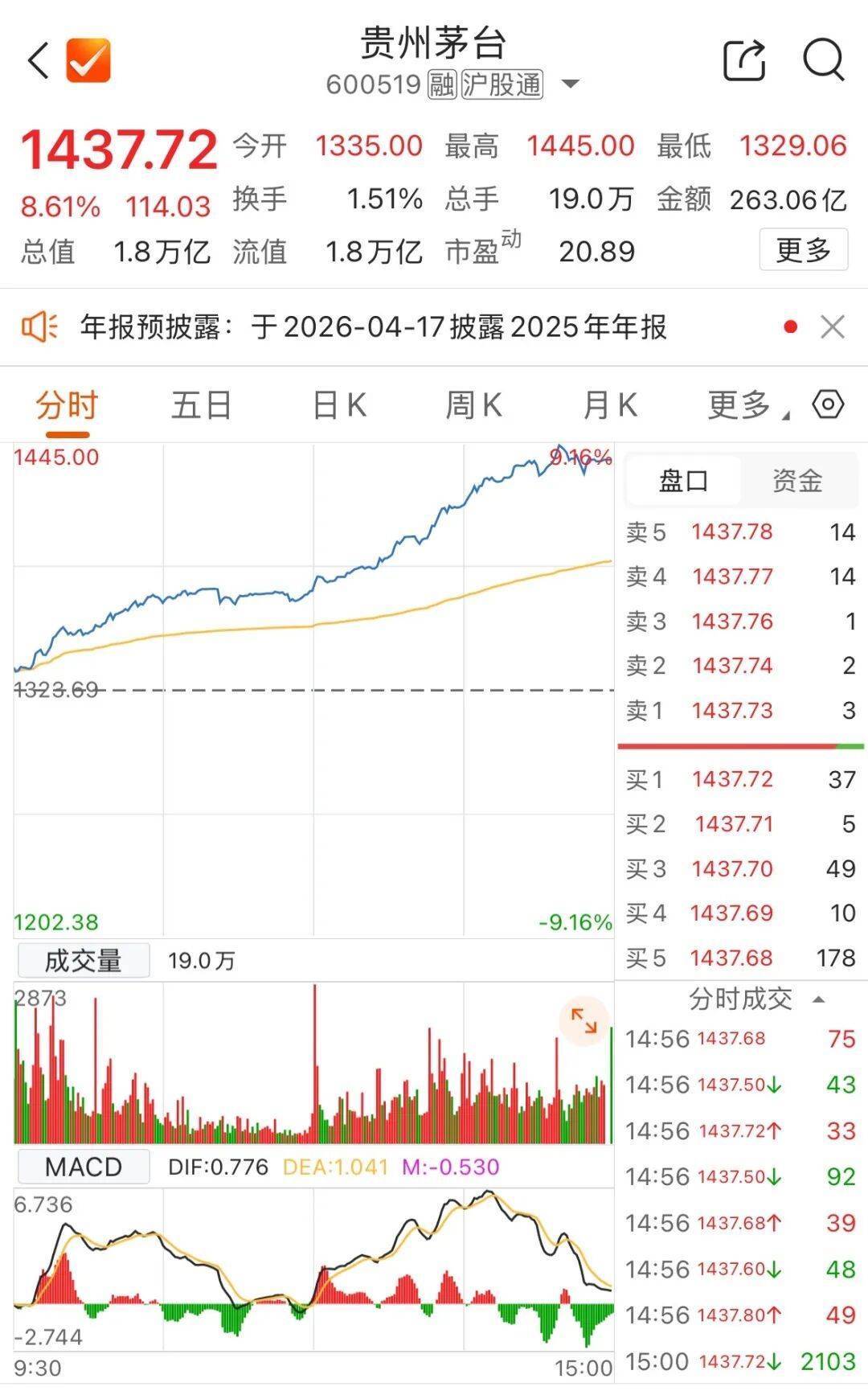This screenshot has height=1395, width=868.
Task: Select the 分时 chart tab
Action: coord(67,405)
